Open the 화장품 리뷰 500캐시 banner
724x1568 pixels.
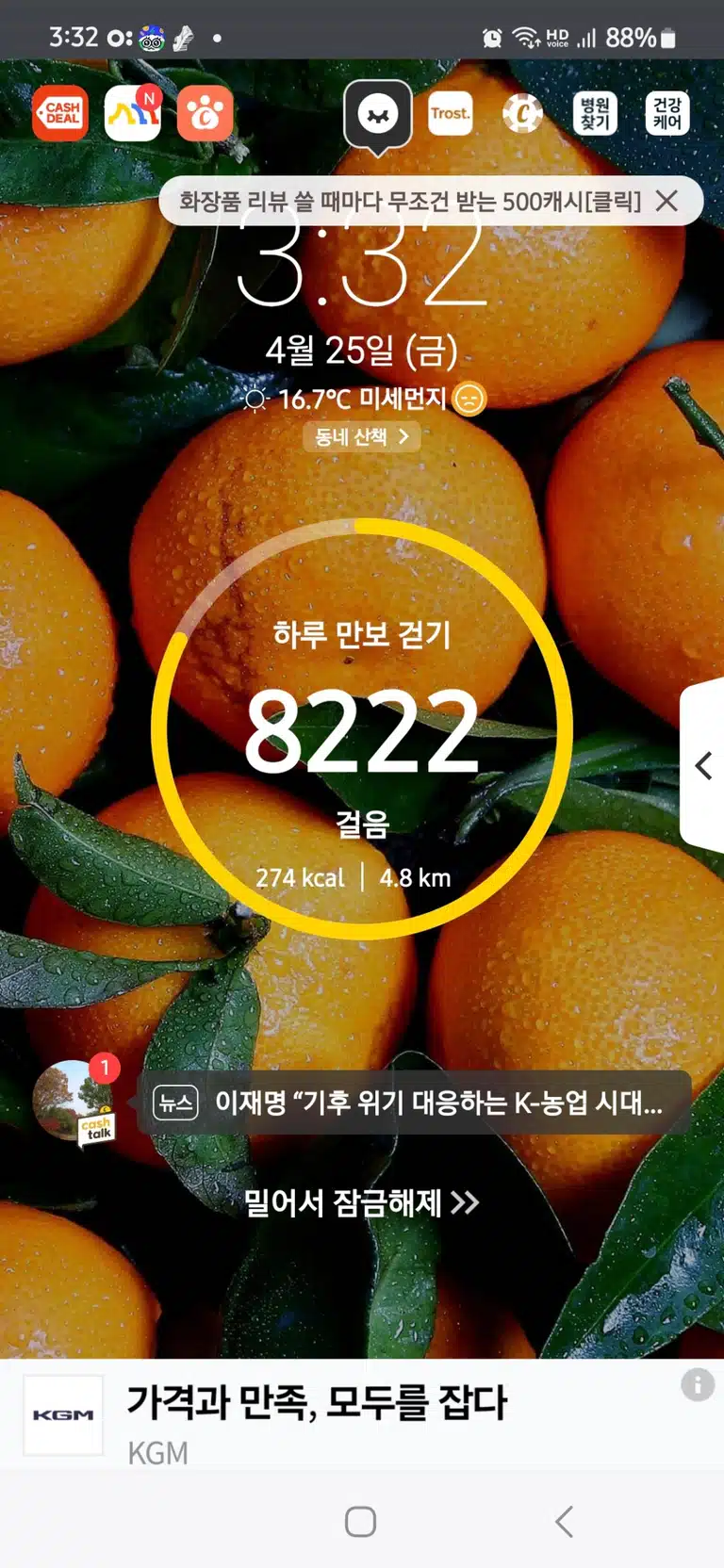pyautogui.click(x=410, y=201)
